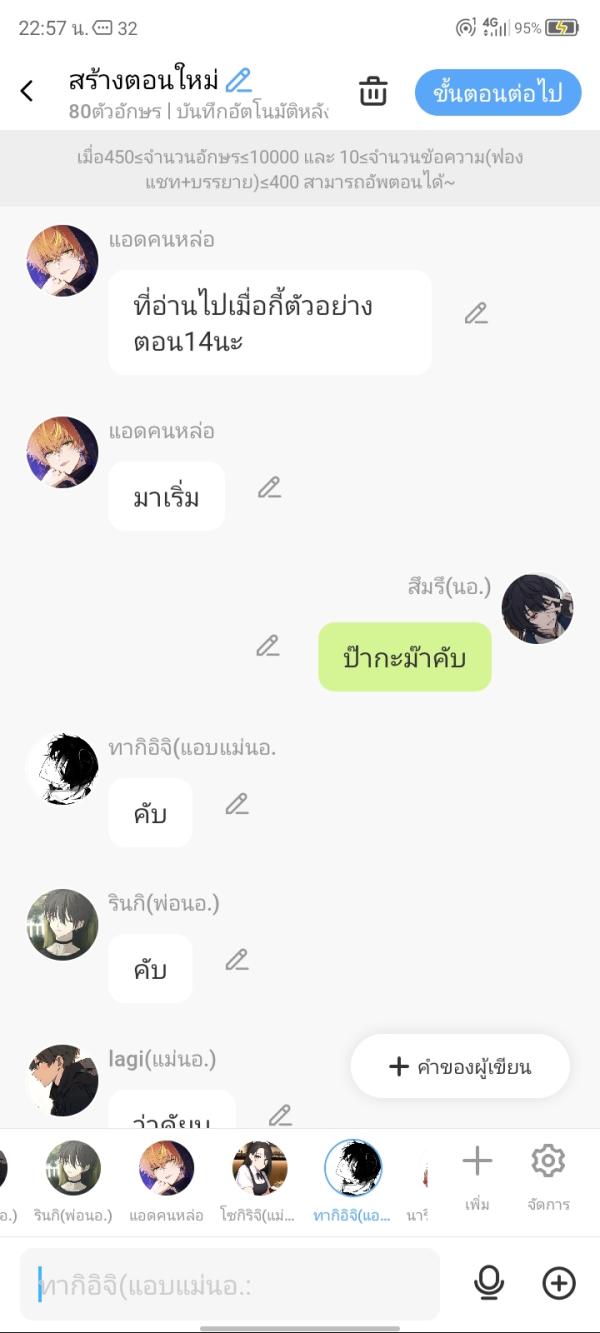Open the plus attachment menu
600x1333 pixels.
tap(559, 1283)
